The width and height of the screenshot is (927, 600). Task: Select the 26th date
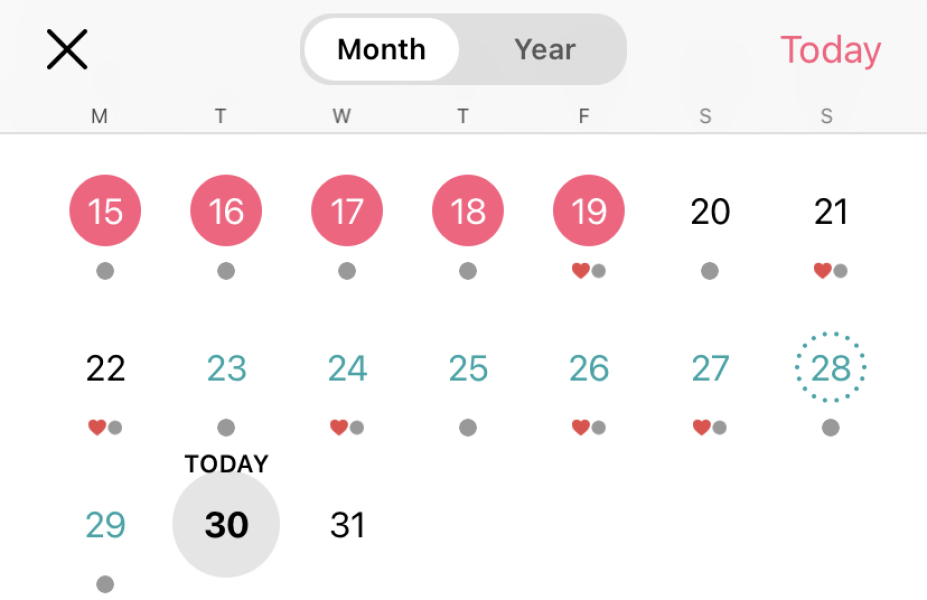589,369
